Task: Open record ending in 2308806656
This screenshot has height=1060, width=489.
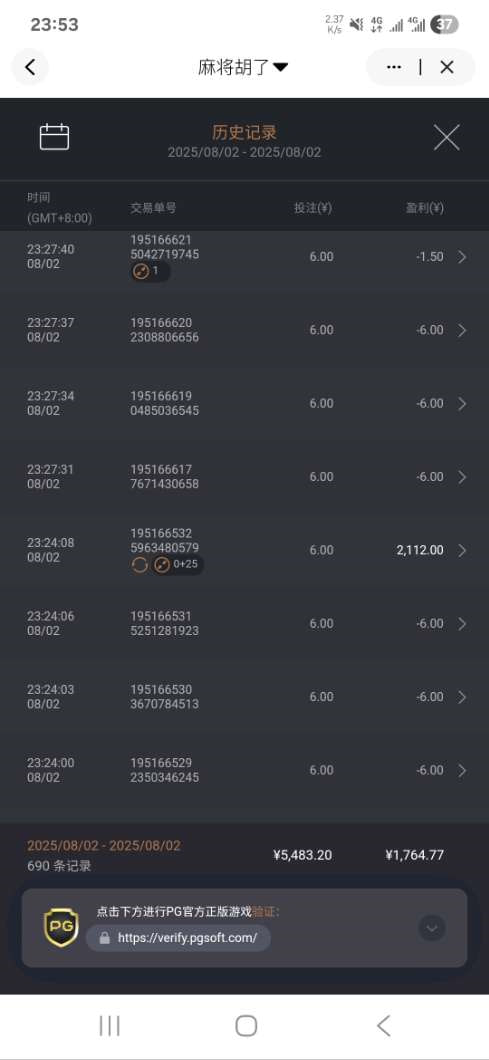Action: [x=244, y=330]
